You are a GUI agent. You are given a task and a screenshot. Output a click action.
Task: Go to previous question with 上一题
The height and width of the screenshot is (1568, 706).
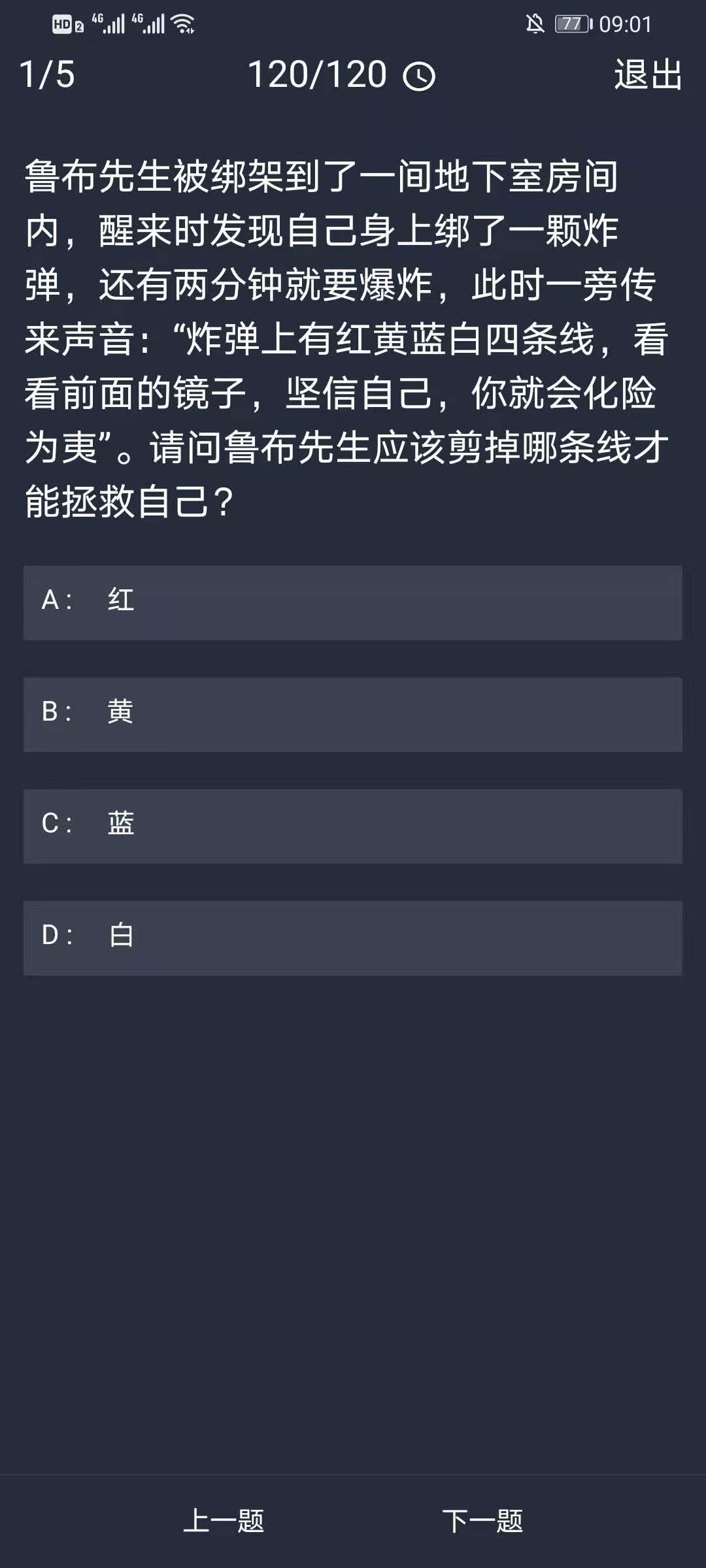[x=224, y=1521]
